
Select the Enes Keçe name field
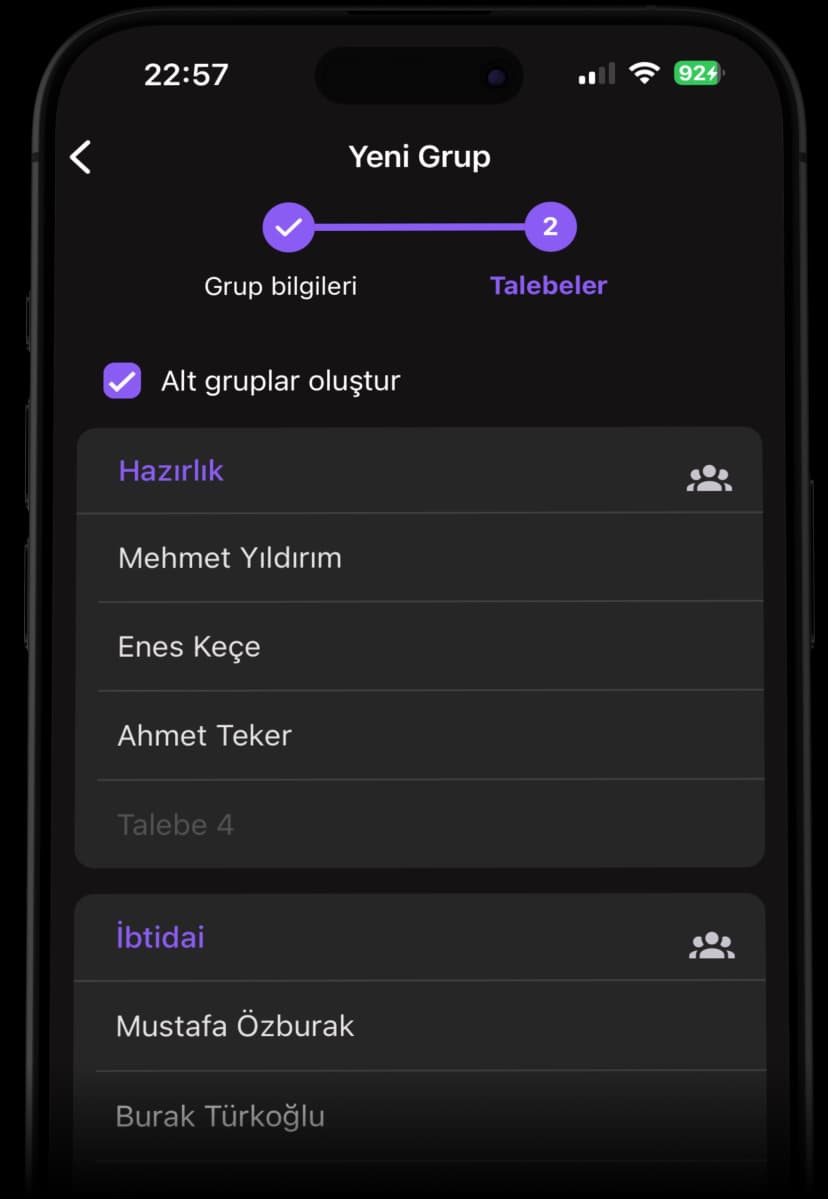(420, 647)
